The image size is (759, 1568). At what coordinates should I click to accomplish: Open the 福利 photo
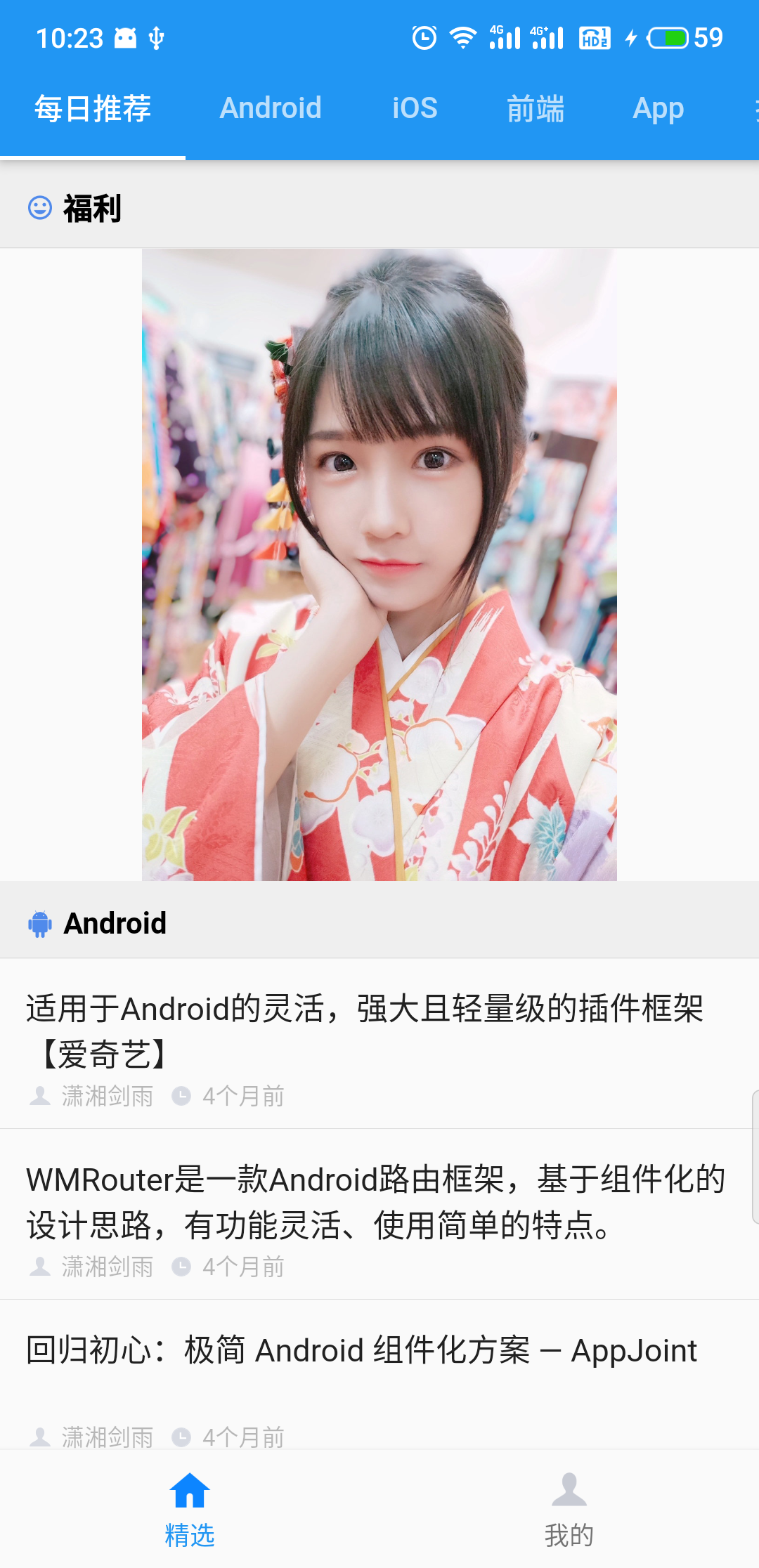(x=379, y=565)
